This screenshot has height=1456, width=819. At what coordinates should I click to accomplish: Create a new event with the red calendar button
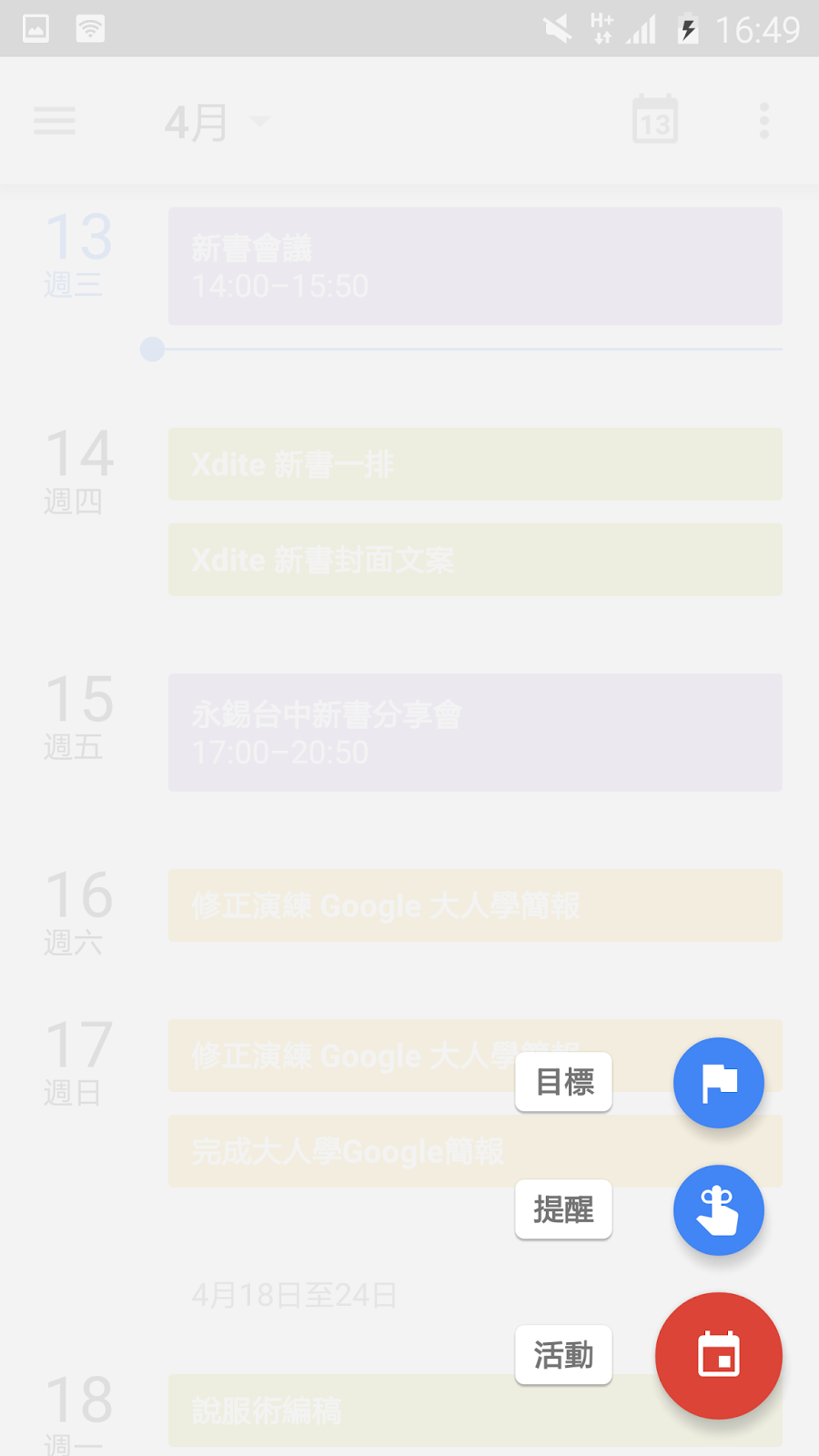(x=718, y=1356)
